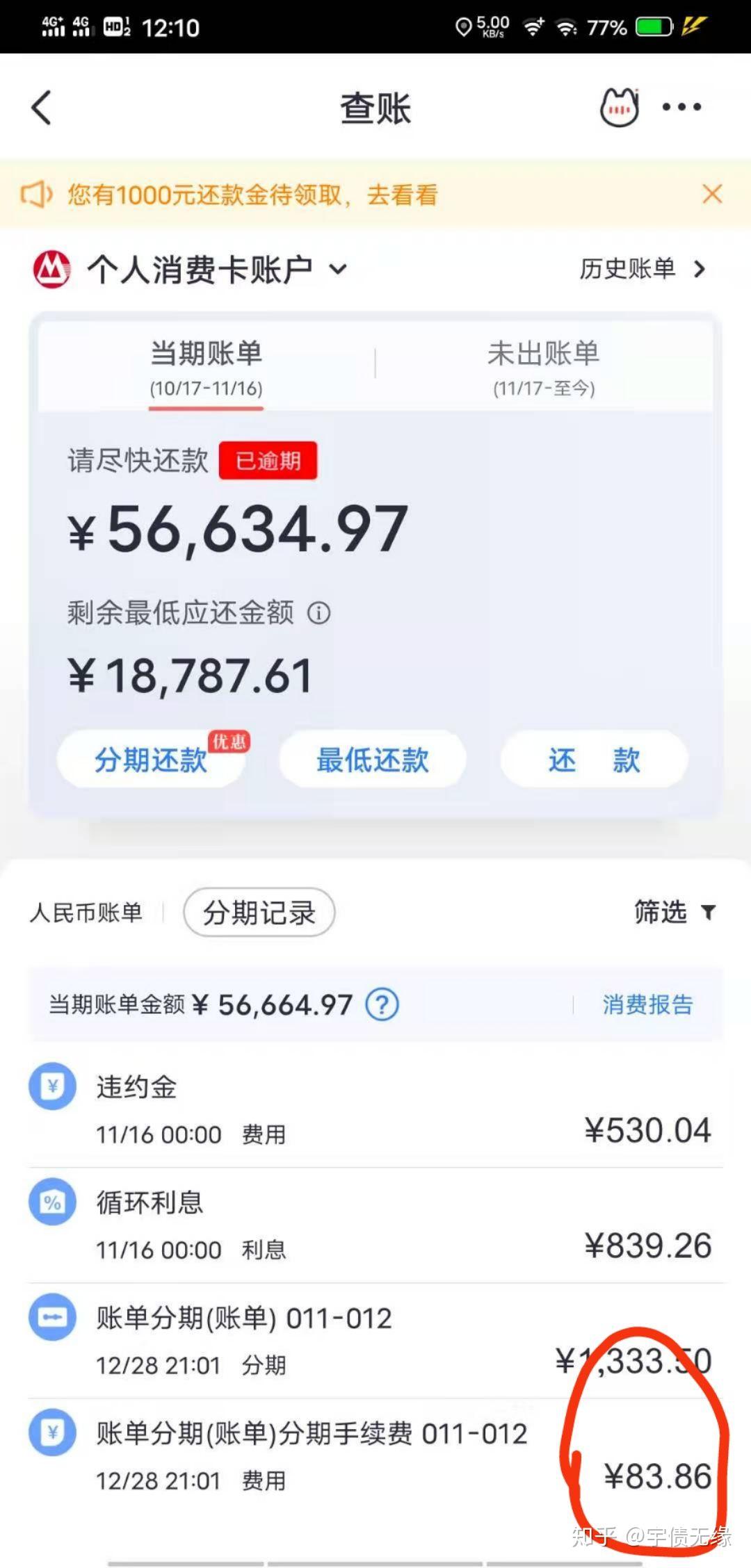The height and width of the screenshot is (1568, 751).
Task: Choose 分期还款
Action: pos(151,759)
